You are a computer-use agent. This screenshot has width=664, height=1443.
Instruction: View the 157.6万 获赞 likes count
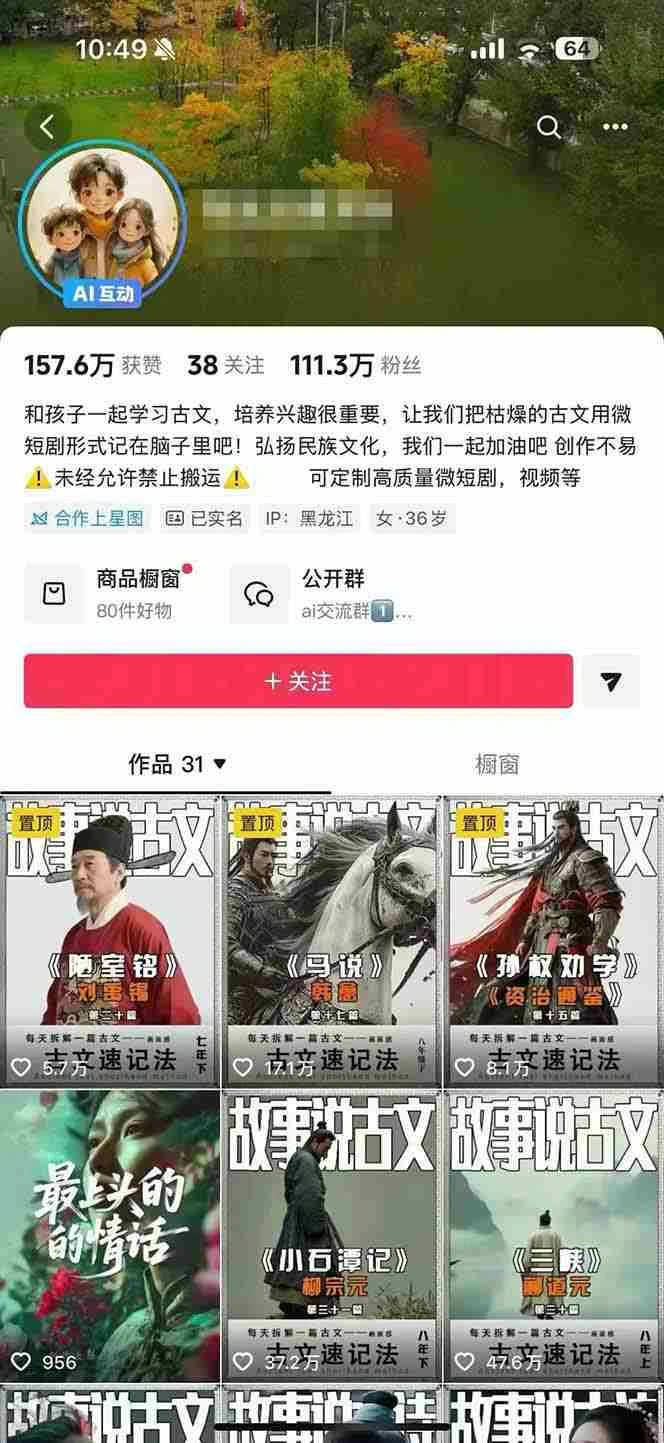pyautogui.click(x=92, y=366)
